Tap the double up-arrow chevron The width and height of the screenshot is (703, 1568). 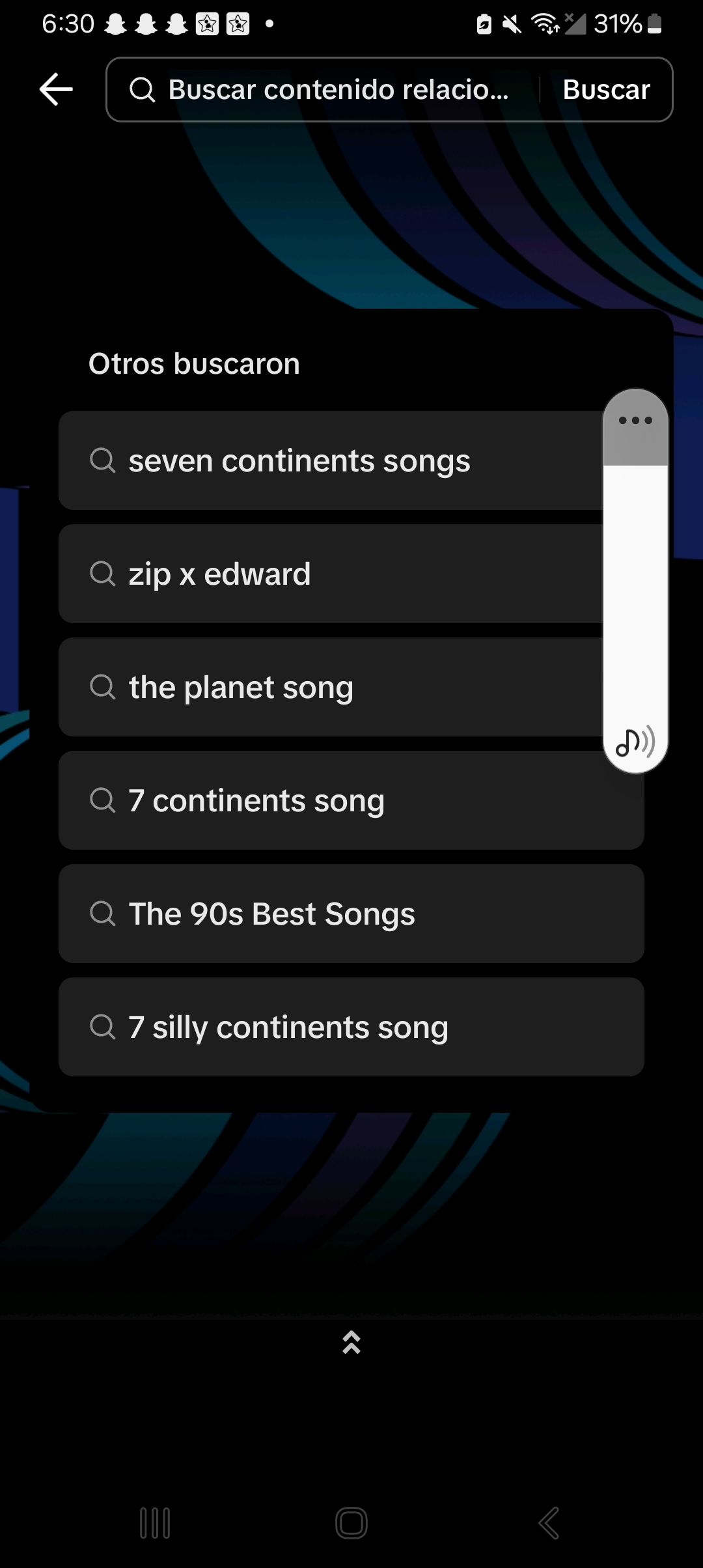point(351,1342)
